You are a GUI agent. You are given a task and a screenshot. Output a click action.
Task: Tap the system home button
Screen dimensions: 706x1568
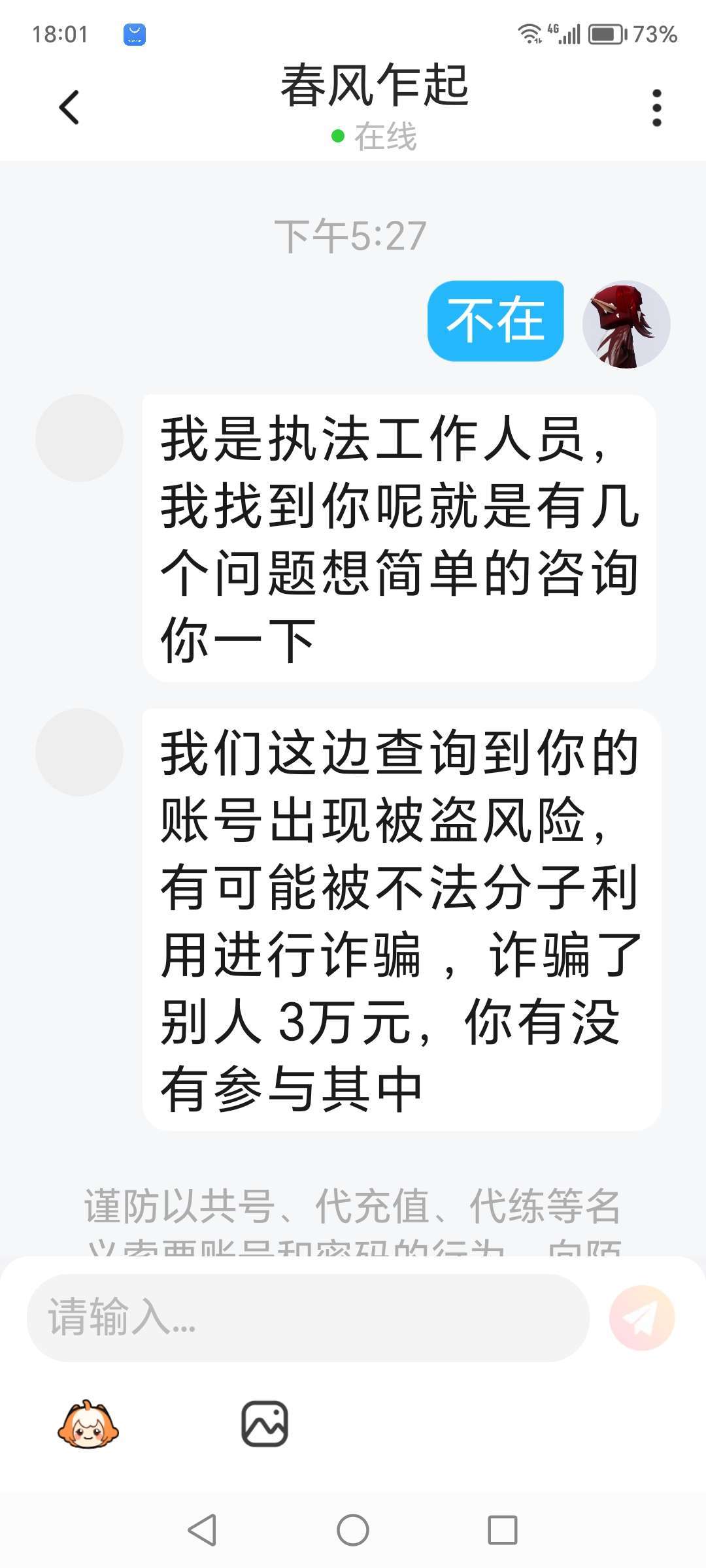point(353,1530)
